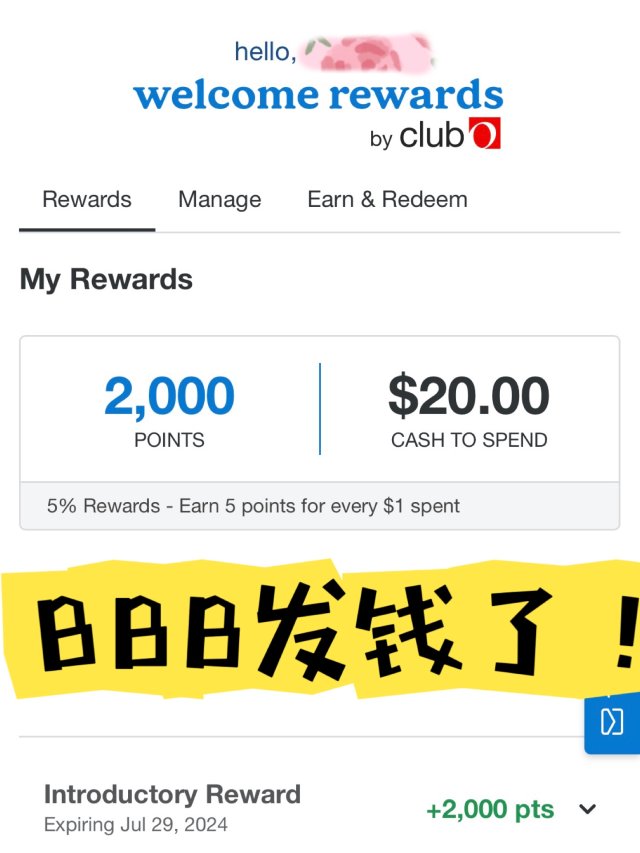Select the Rewards tab

point(87,200)
